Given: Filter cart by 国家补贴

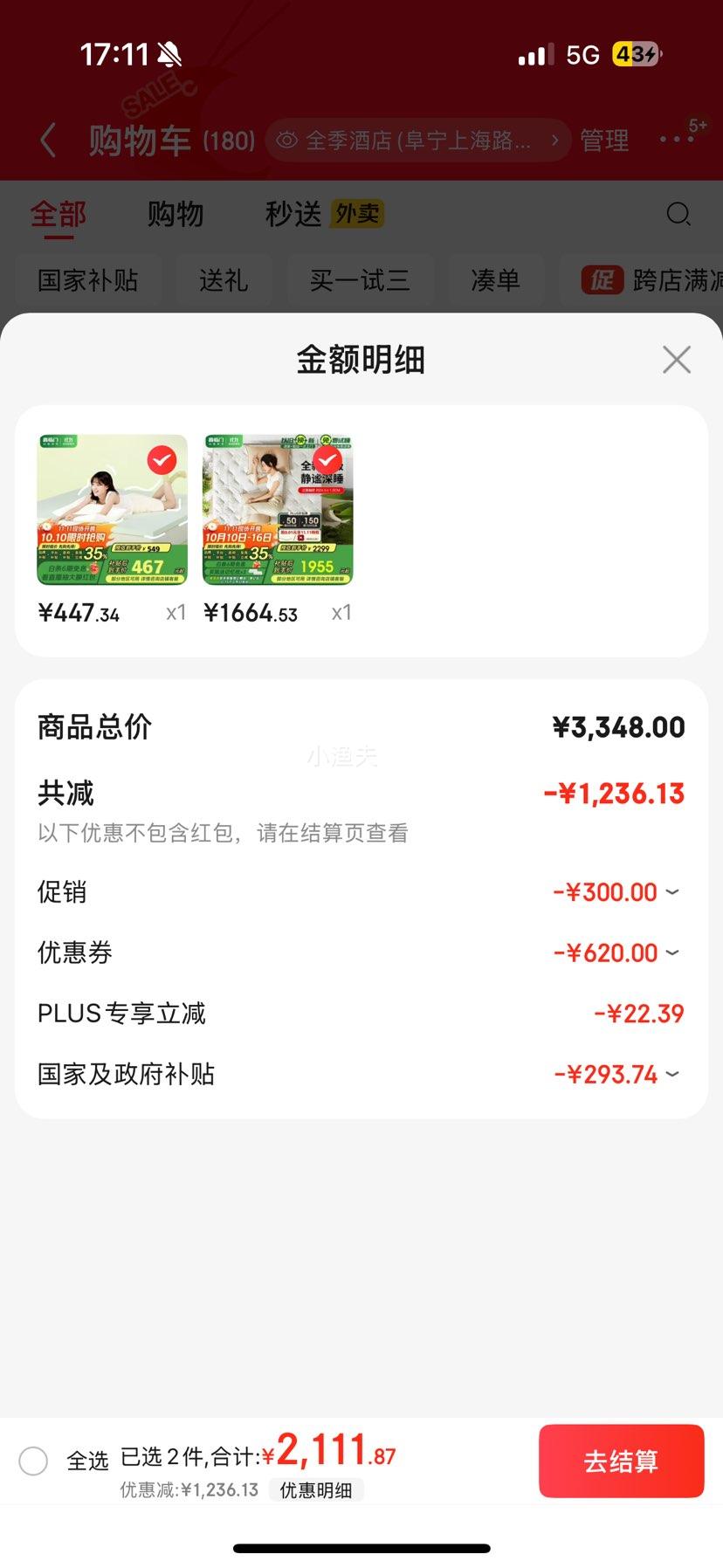Looking at the screenshot, I should coord(87,280).
